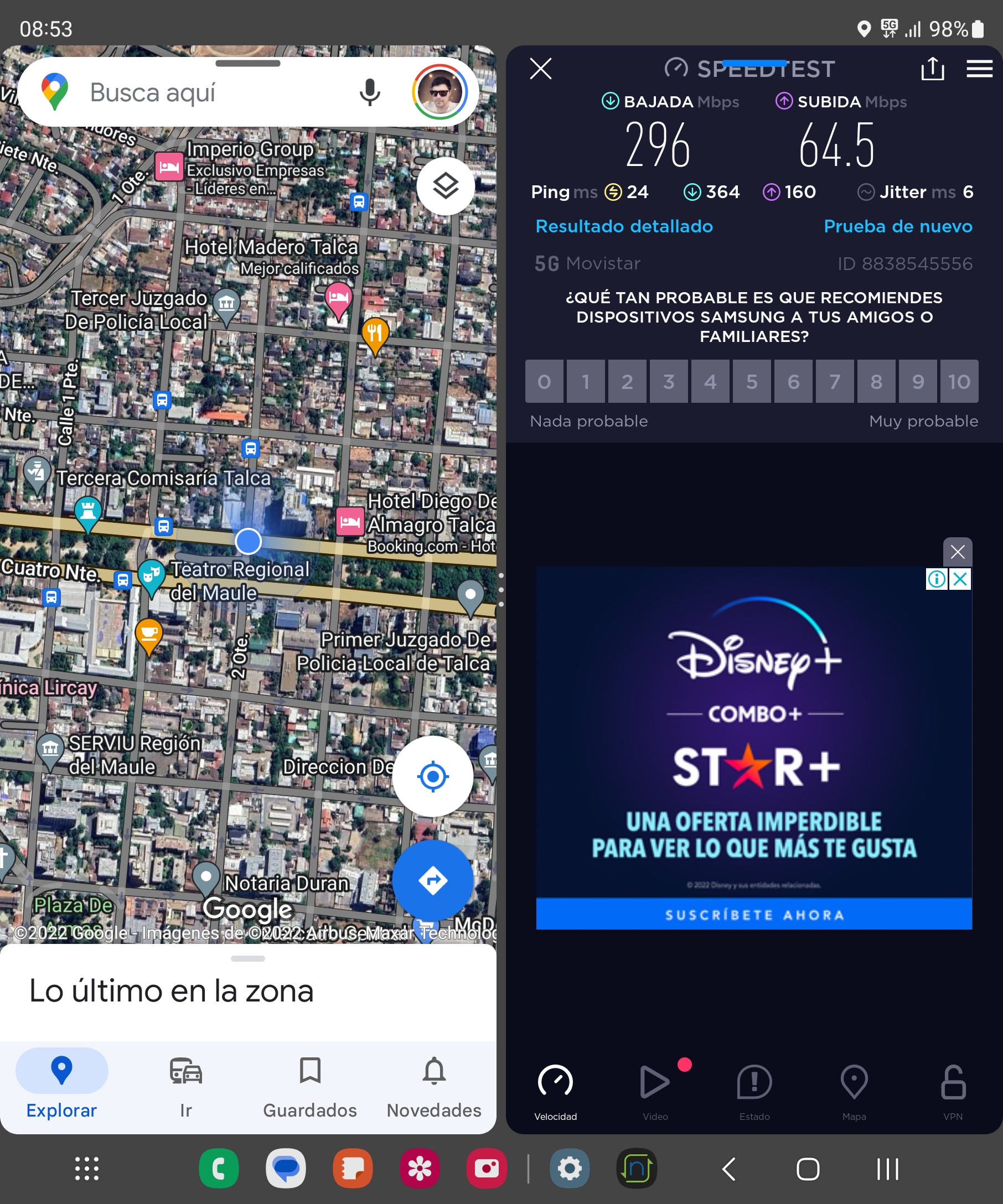Open Resultado detallado link
The height and width of the screenshot is (1204, 1003).
624,226
